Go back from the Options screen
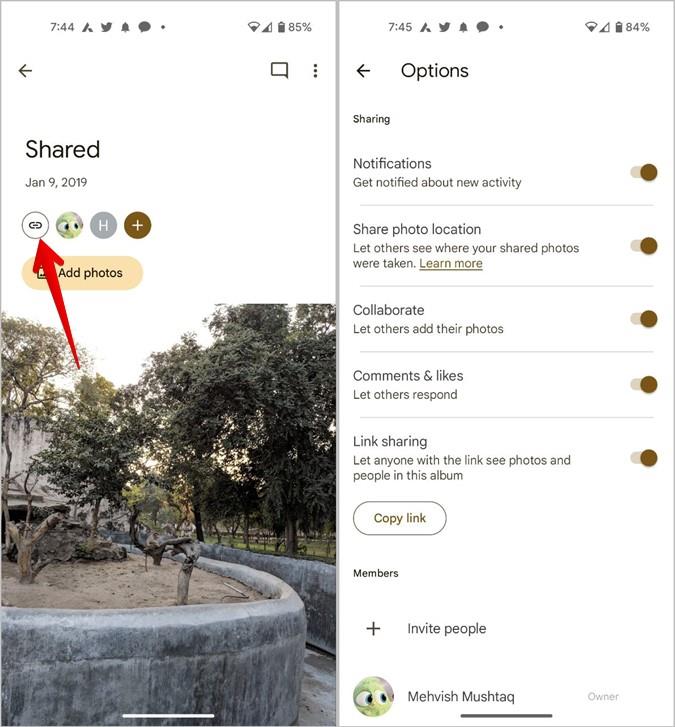This screenshot has height=727, width=675. [x=363, y=71]
